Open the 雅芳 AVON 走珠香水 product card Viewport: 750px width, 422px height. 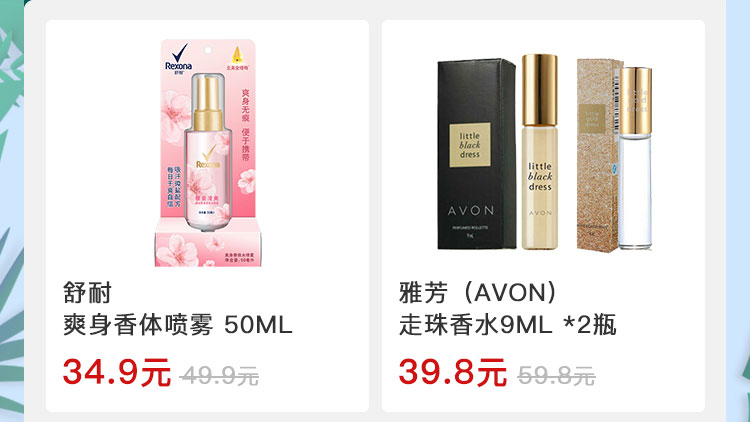[x=543, y=215]
